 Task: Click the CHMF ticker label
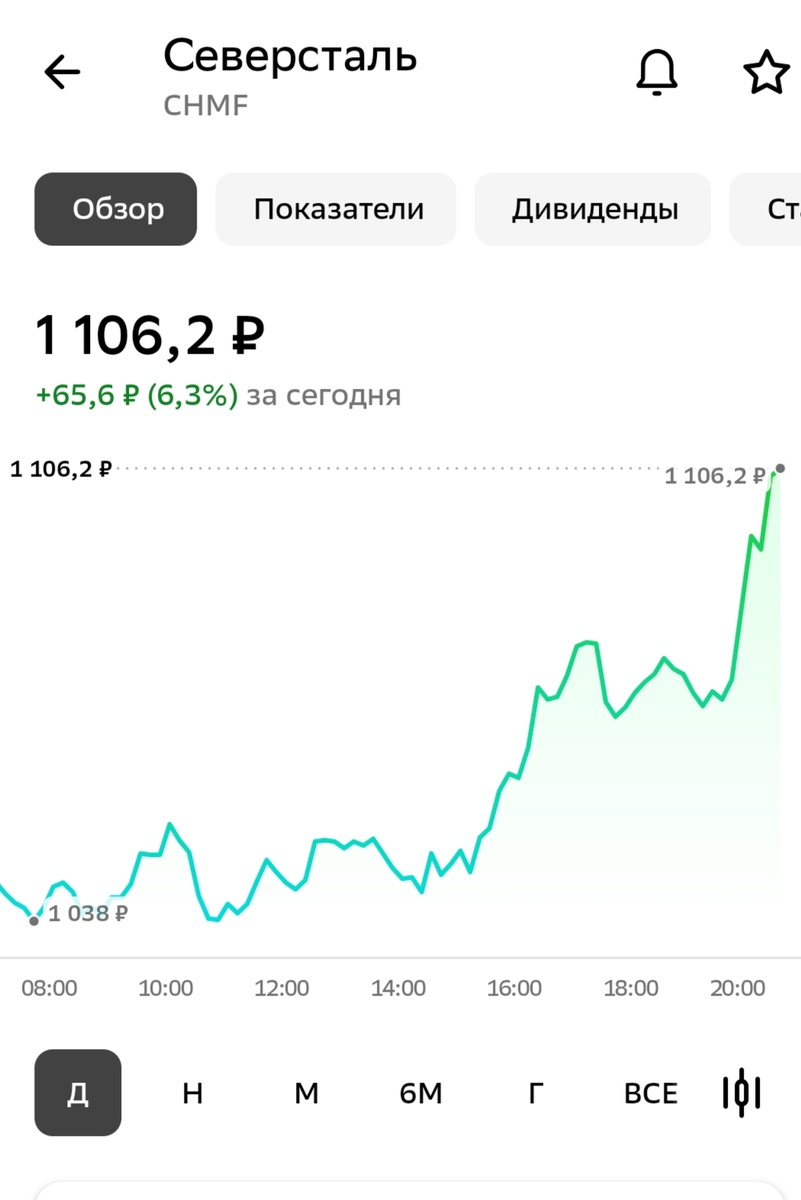[x=206, y=105]
